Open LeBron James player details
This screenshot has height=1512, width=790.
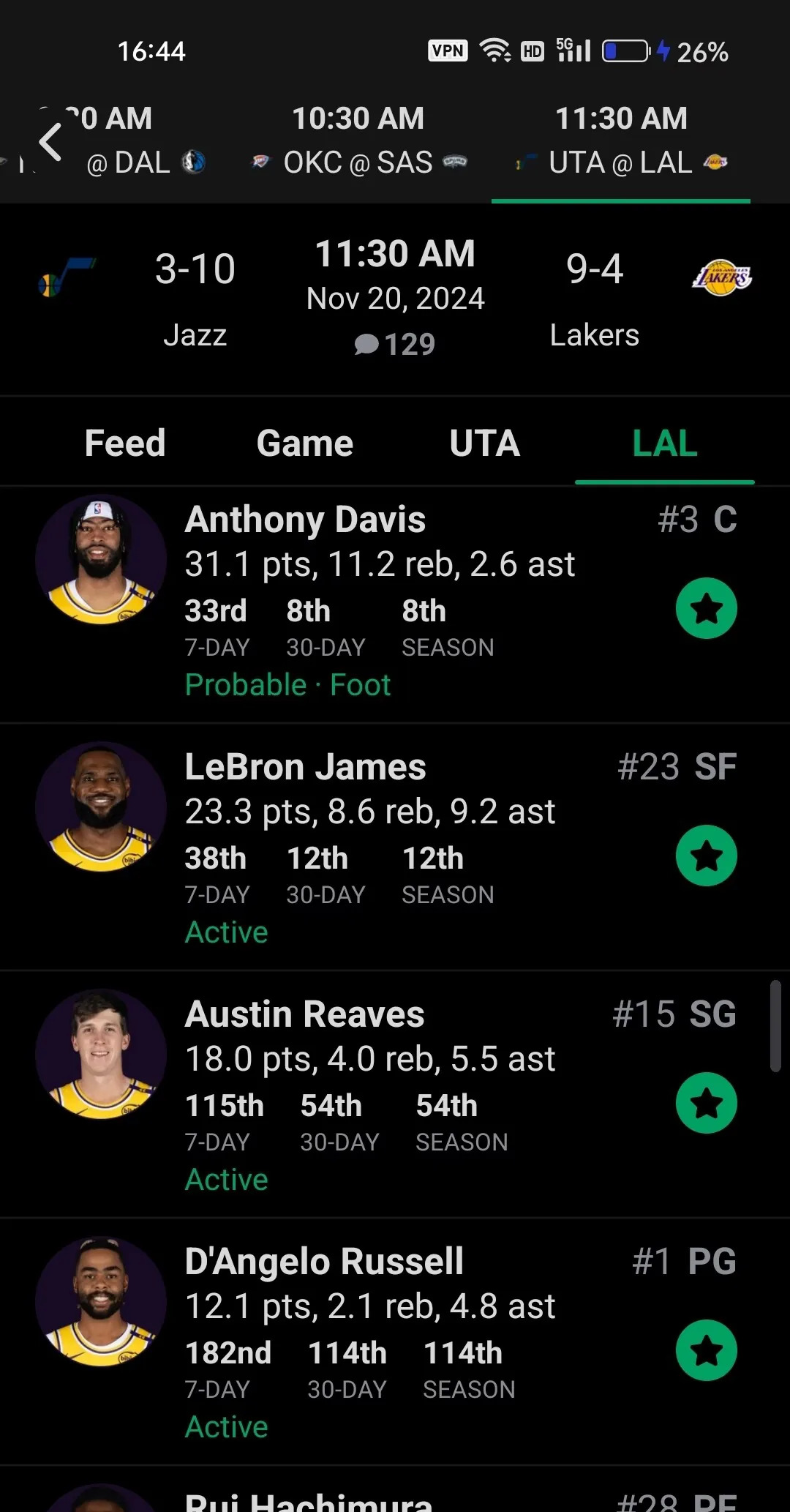coord(305,768)
